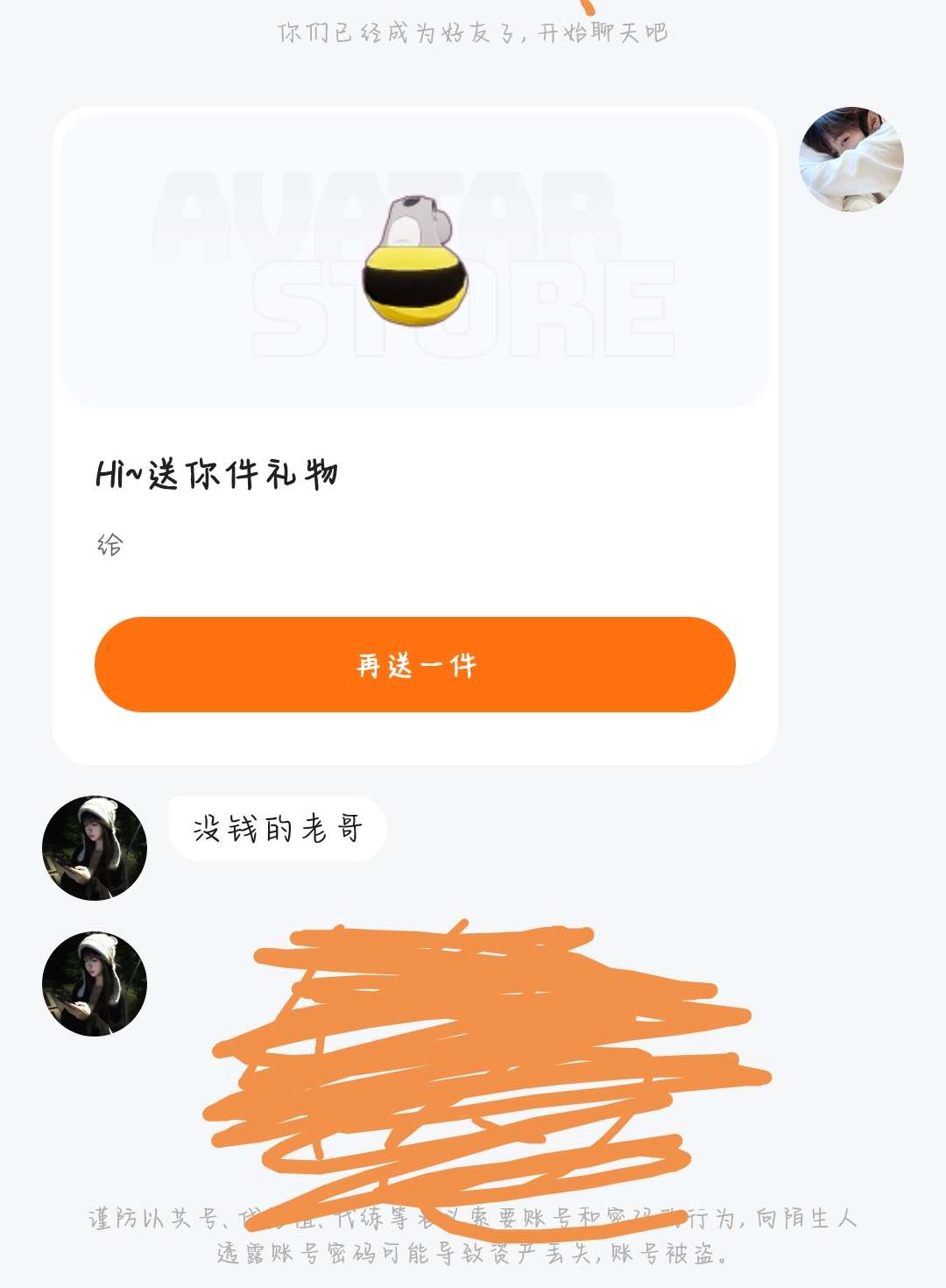Open the bee-striped gift item card
The height and width of the screenshot is (1288, 946).
pyautogui.click(x=415, y=261)
